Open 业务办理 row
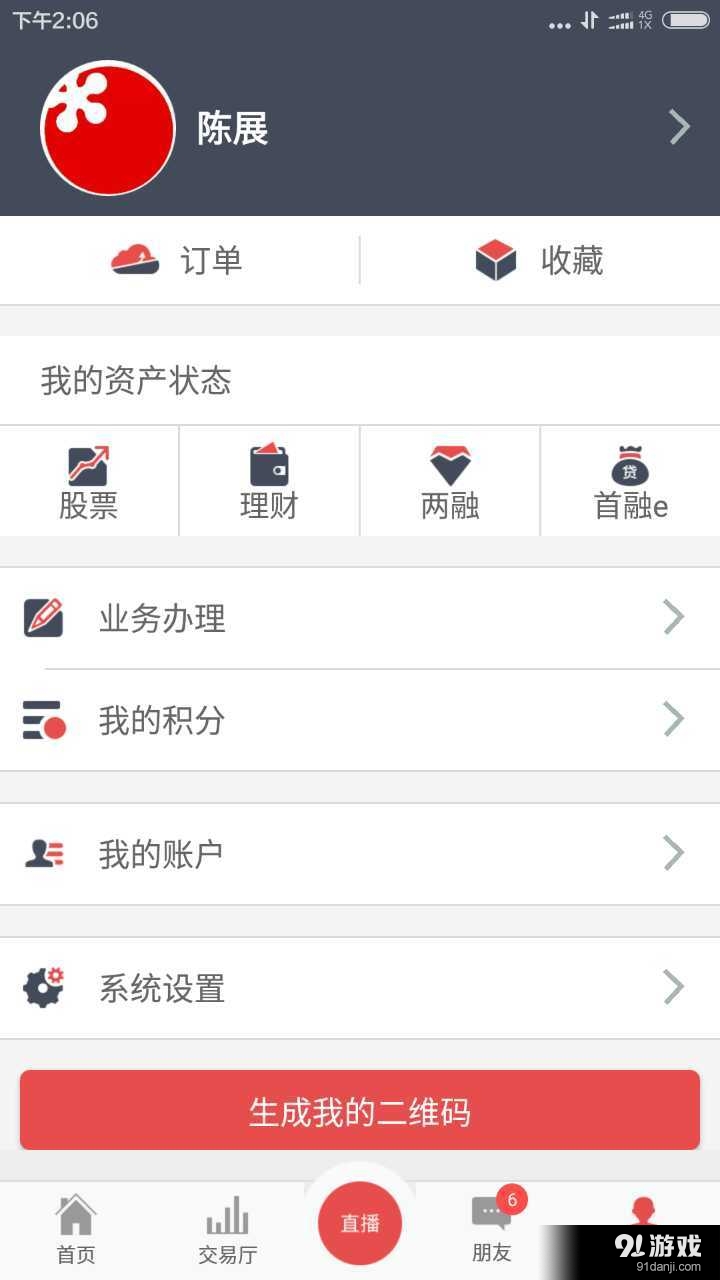Viewport: 720px width, 1280px height. tap(360, 618)
